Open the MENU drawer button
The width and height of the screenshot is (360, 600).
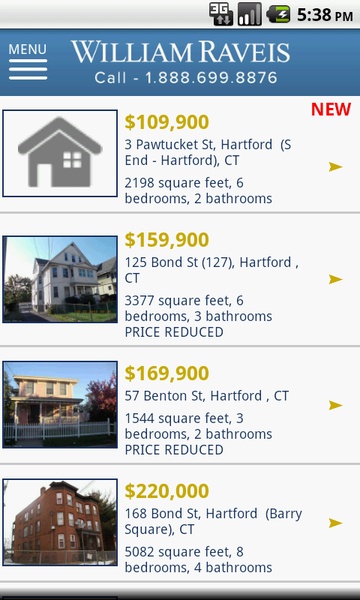tap(28, 62)
